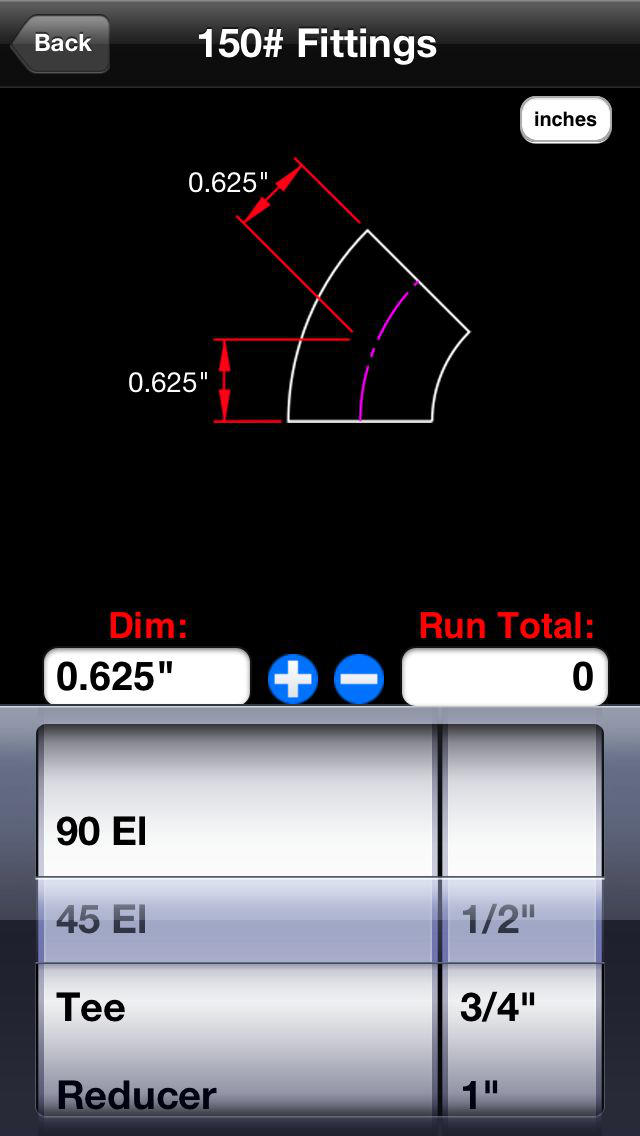Subtract dimension with the minus icon
This screenshot has height=1136, width=640.
pyautogui.click(x=359, y=680)
